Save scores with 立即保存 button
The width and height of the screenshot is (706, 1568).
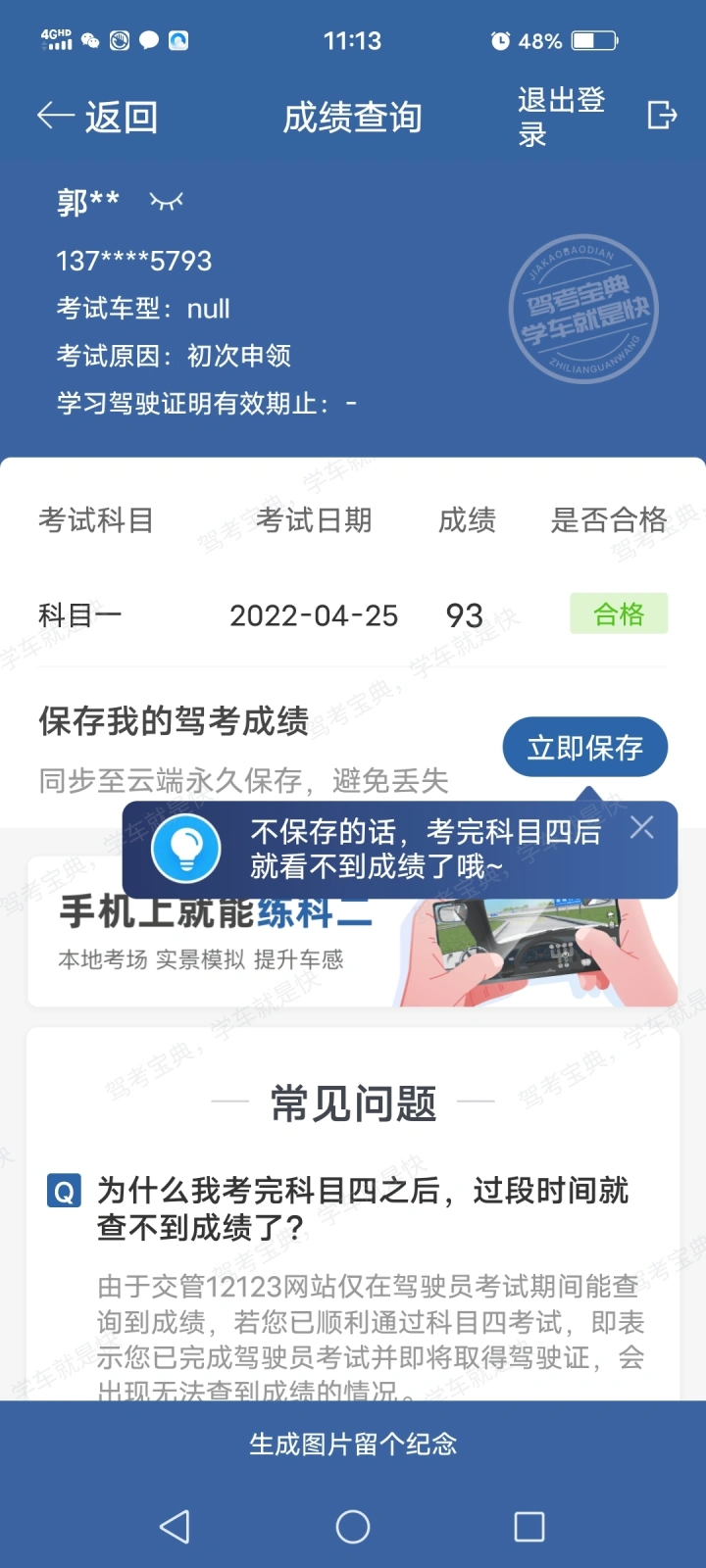coord(584,748)
